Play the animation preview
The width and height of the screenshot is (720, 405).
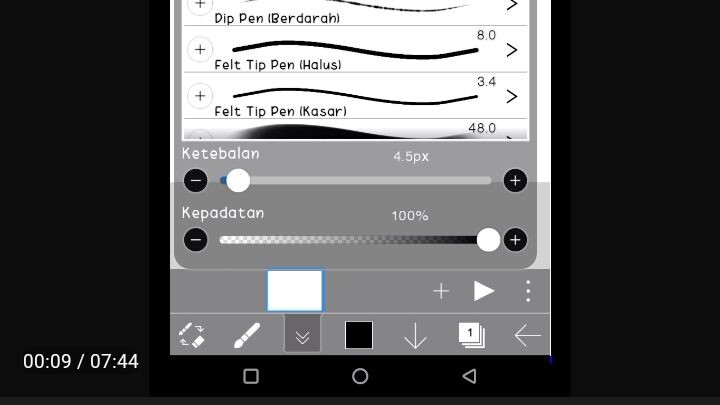(484, 291)
